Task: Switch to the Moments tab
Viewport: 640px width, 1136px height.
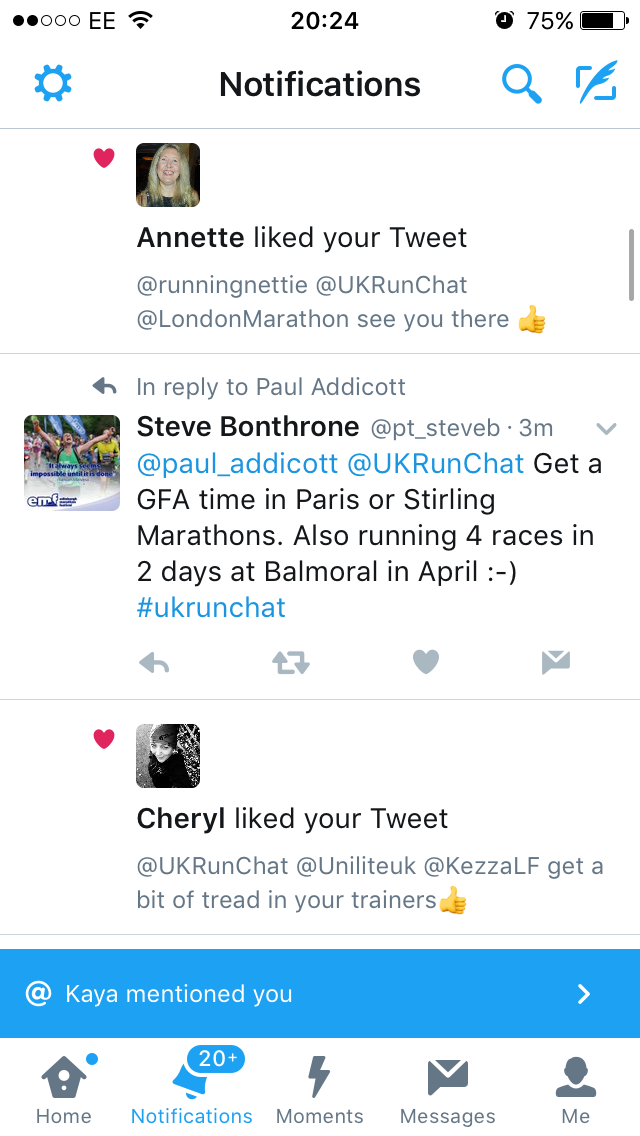Action: tap(319, 1088)
